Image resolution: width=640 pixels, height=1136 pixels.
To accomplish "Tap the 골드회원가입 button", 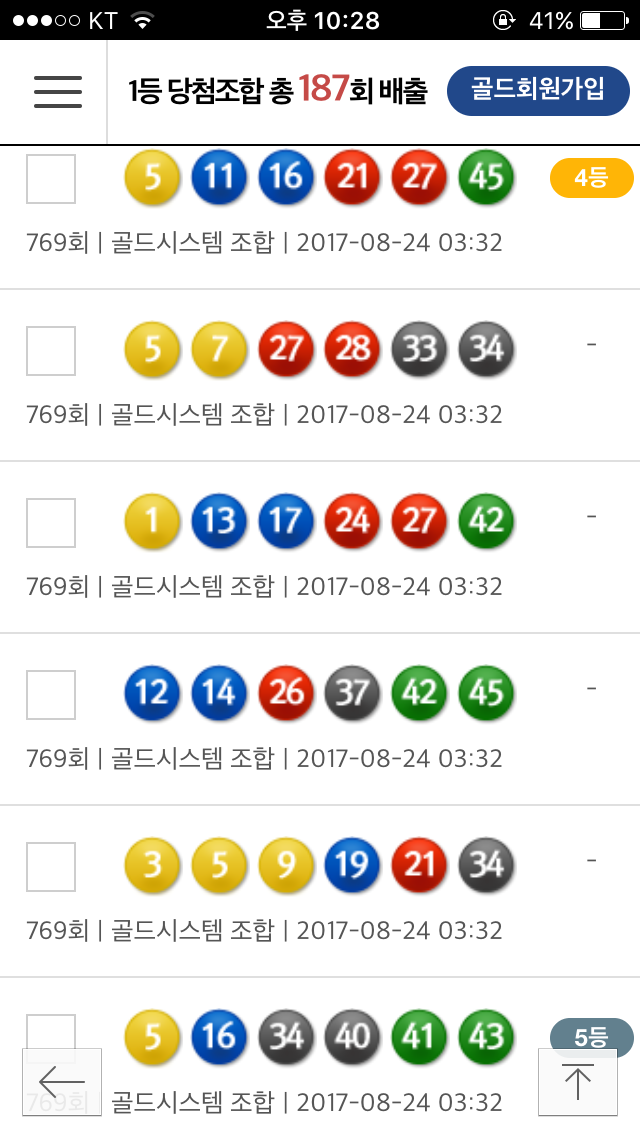I will pyautogui.click(x=538, y=91).
